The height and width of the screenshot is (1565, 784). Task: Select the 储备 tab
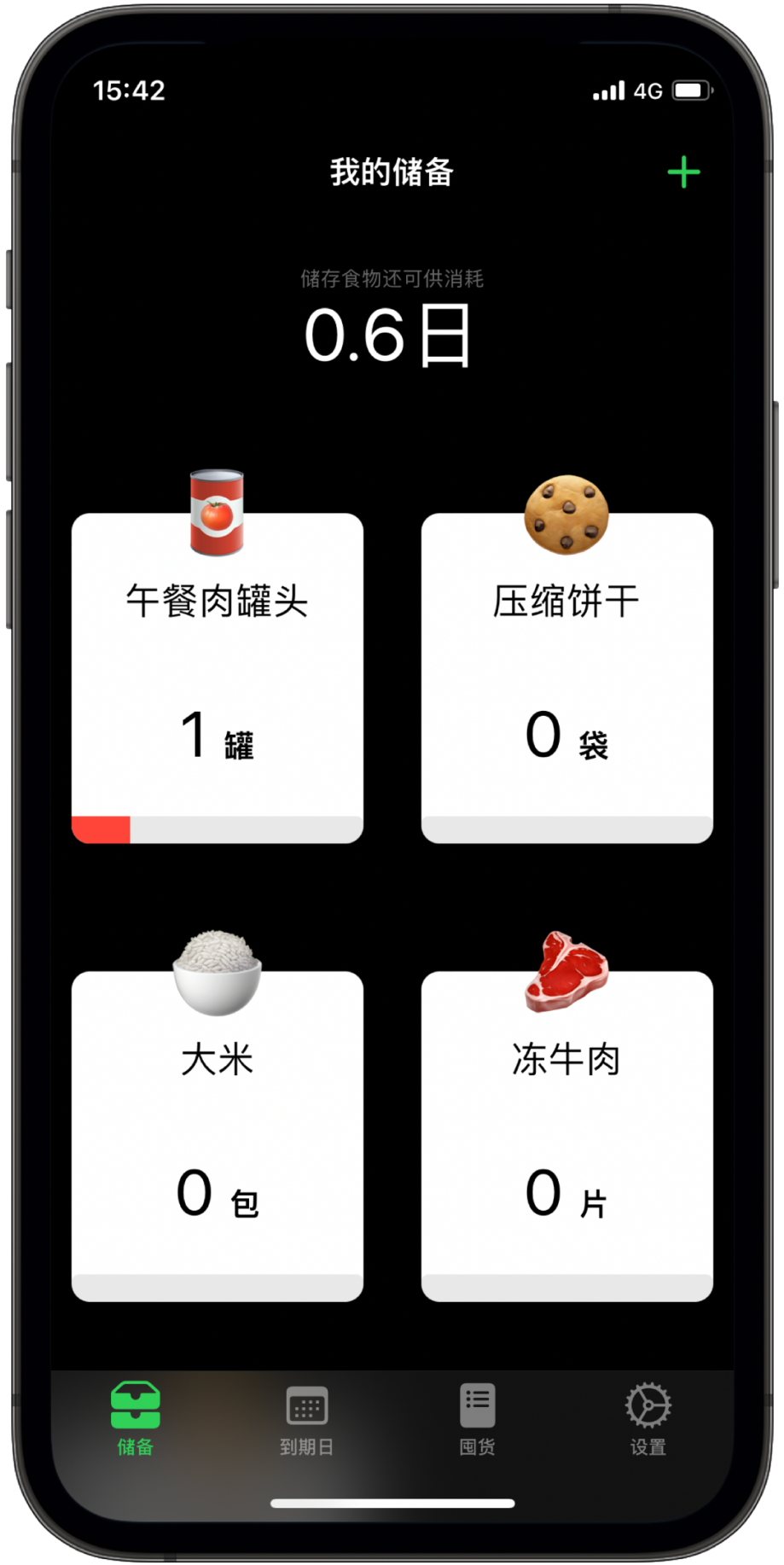point(136,1420)
